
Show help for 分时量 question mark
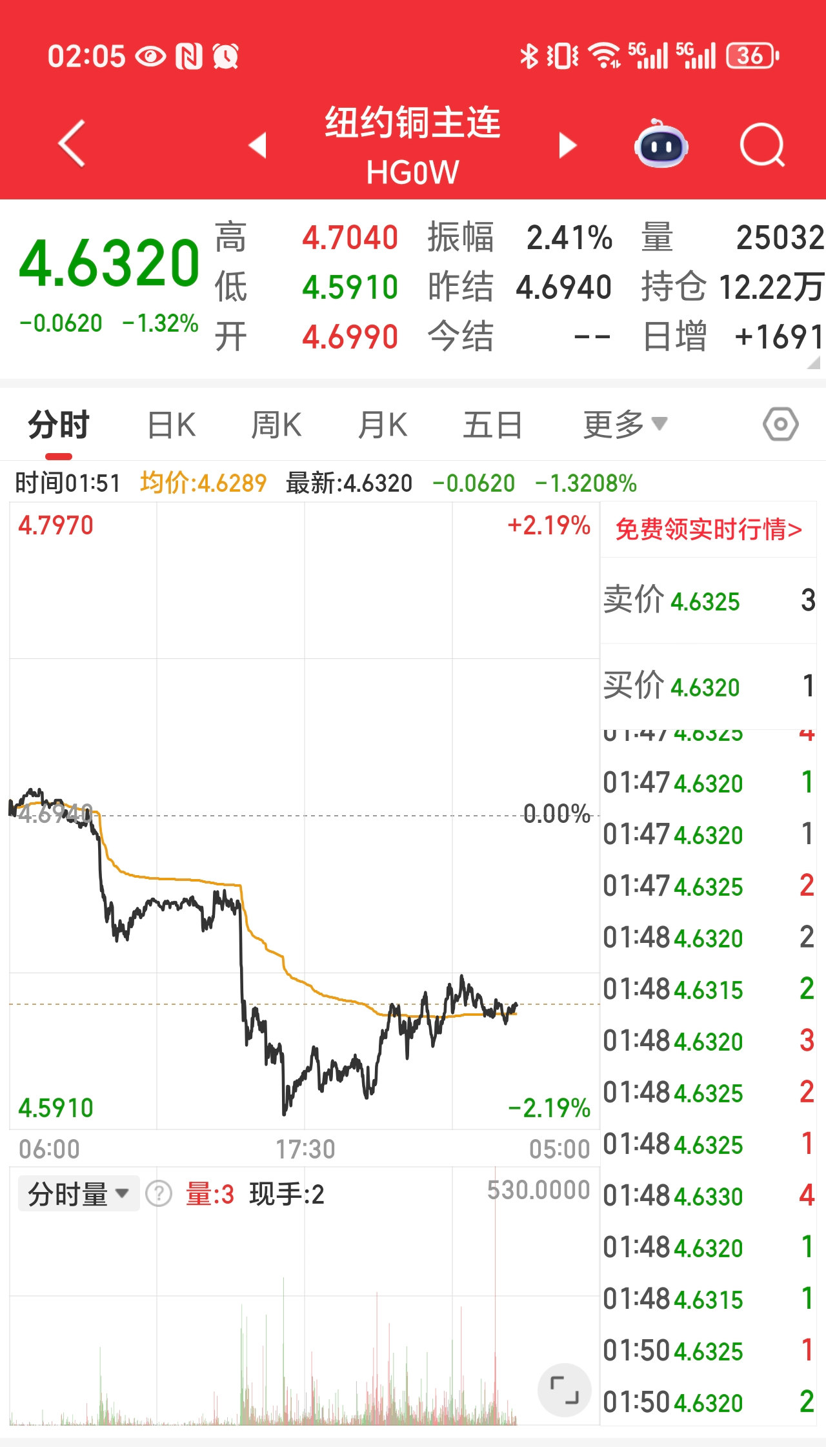(x=159, y=1195)
